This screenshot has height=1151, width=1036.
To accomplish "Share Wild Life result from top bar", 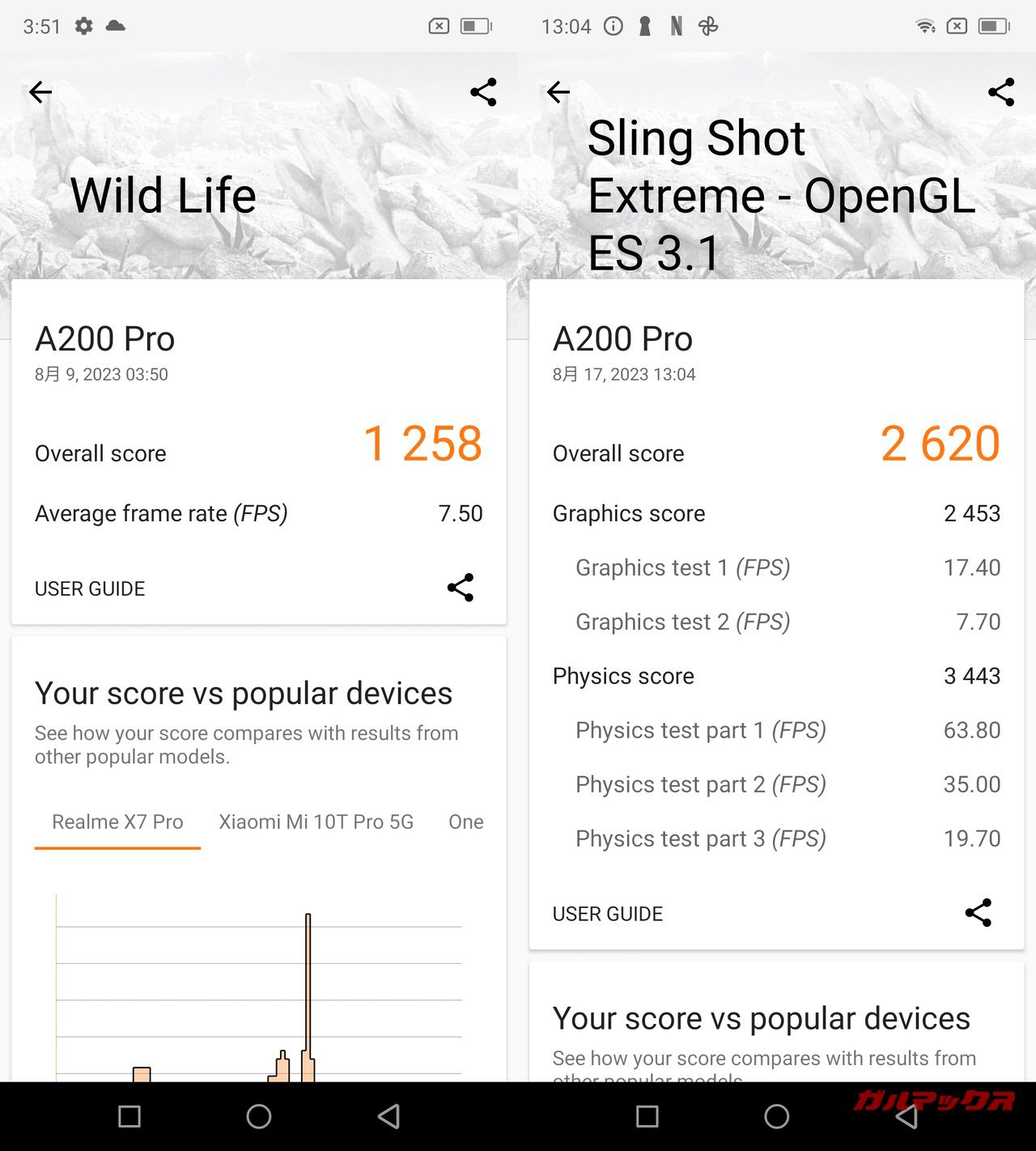I will [483, 92].
